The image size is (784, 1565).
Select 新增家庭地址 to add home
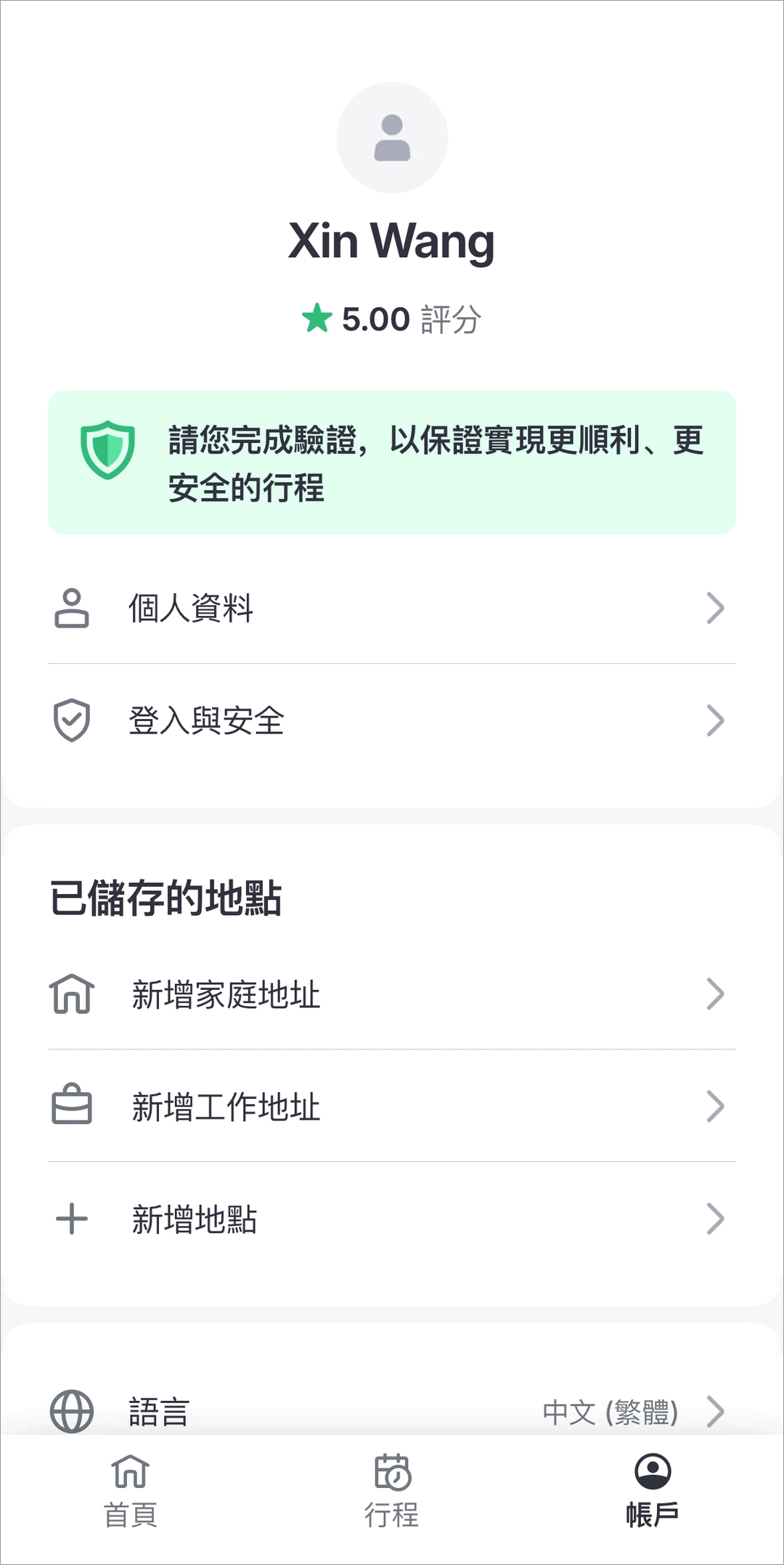(392, 994)
